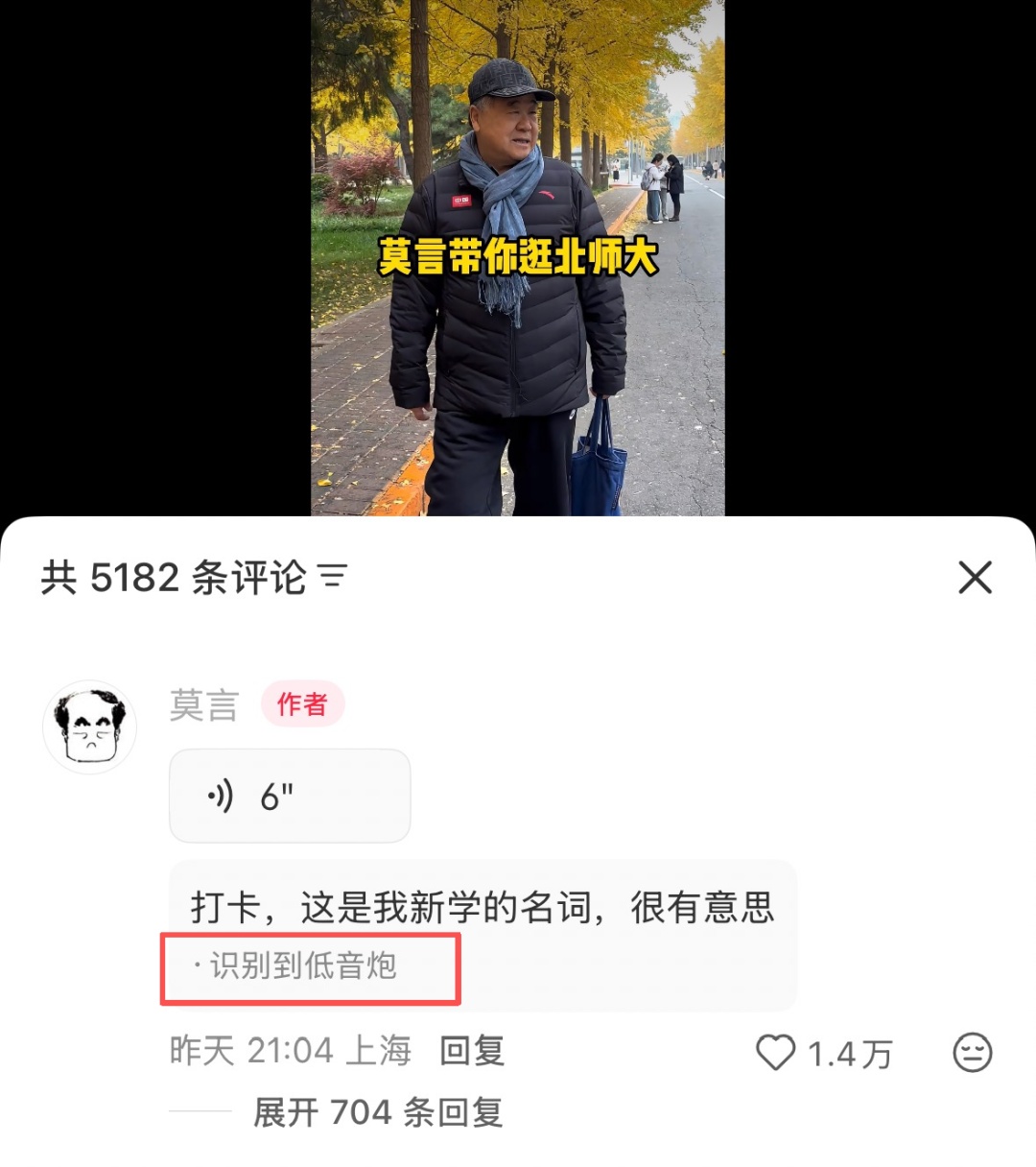Close the comments panel
Image resolution: width=1036 pixels, height=1167 pixels.
tap(975, 578)
